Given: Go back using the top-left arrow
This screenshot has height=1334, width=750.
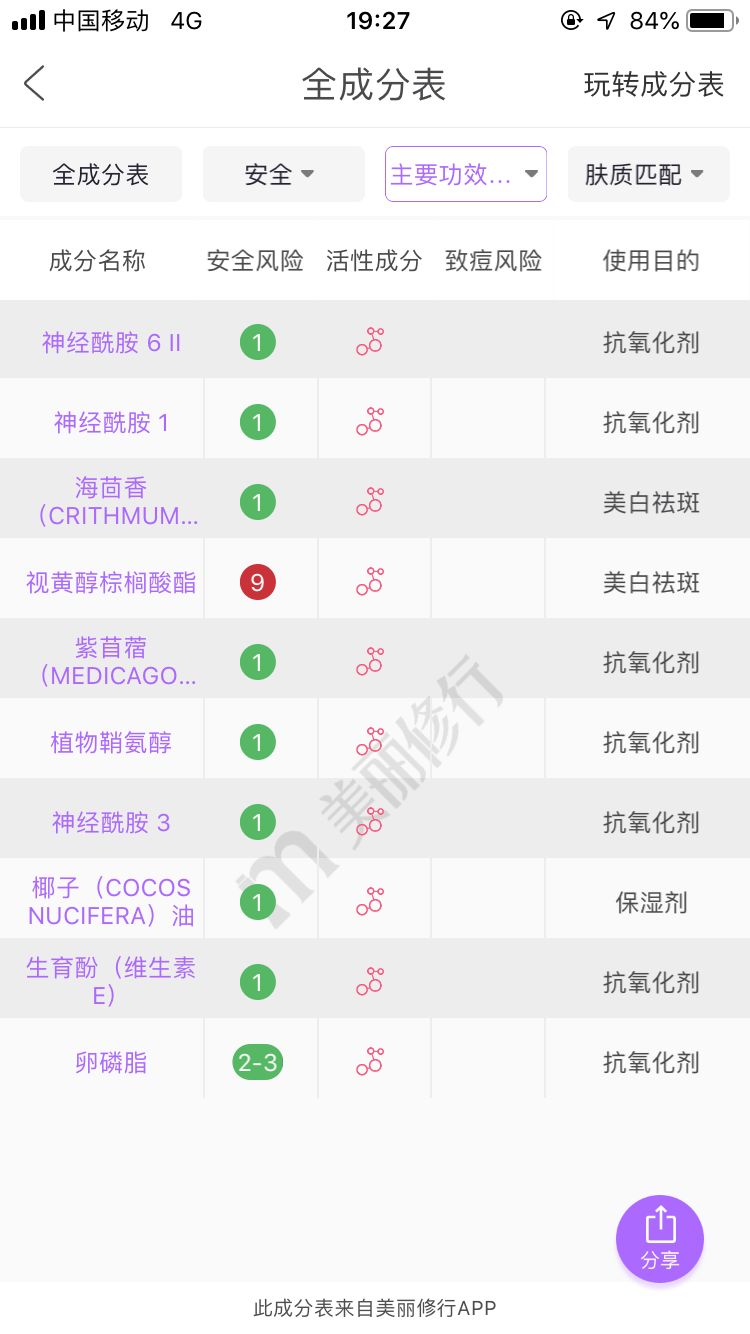Looking at the screenshot, I should [x=35, y=84].
